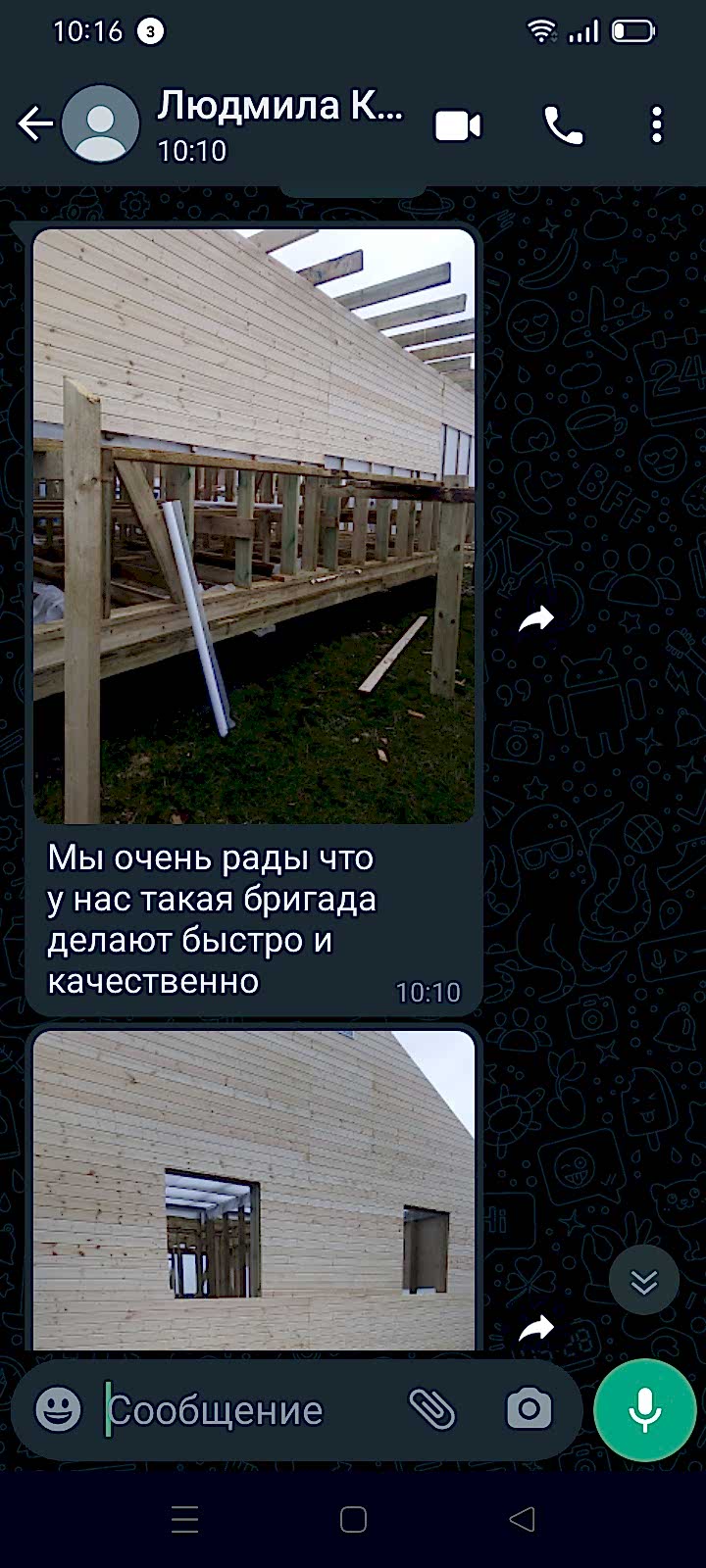706x1568 pixels.
Task: Open the photo captioned about the бригада
Action: tap(254, 526)
